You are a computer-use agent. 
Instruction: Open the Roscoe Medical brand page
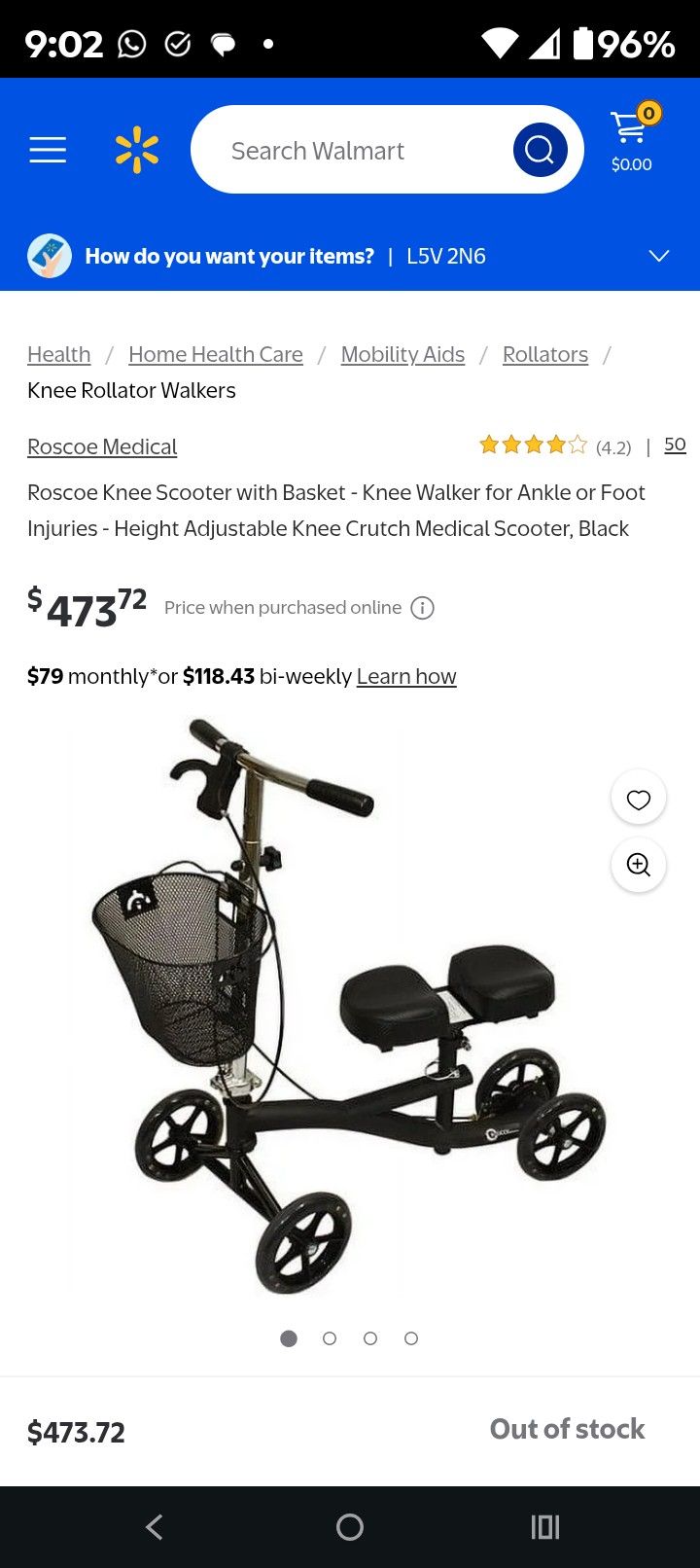click(x=101, y=446)
